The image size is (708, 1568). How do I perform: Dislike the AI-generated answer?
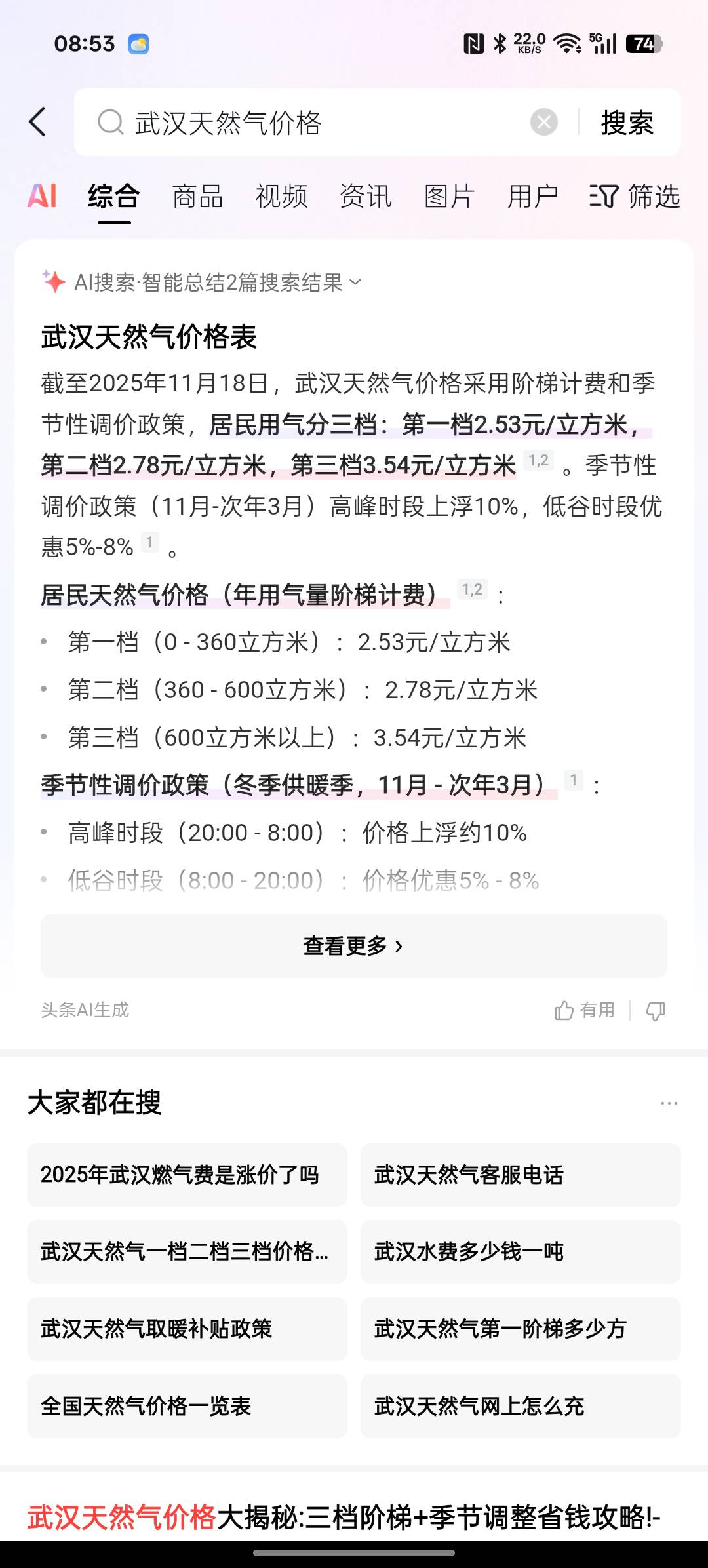click(x=656, y=1011)
